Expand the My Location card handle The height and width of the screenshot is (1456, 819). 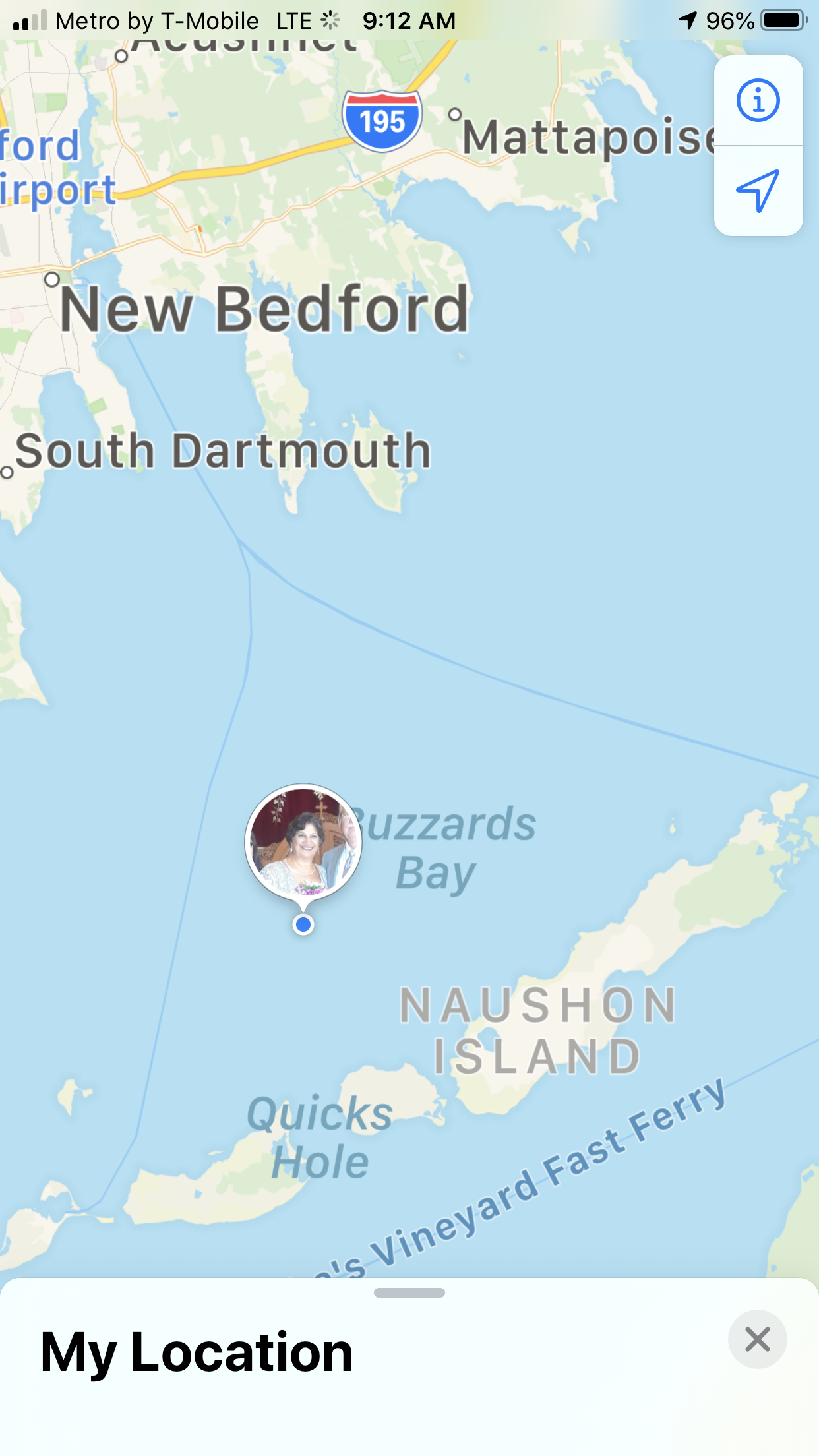point(409,1293)
